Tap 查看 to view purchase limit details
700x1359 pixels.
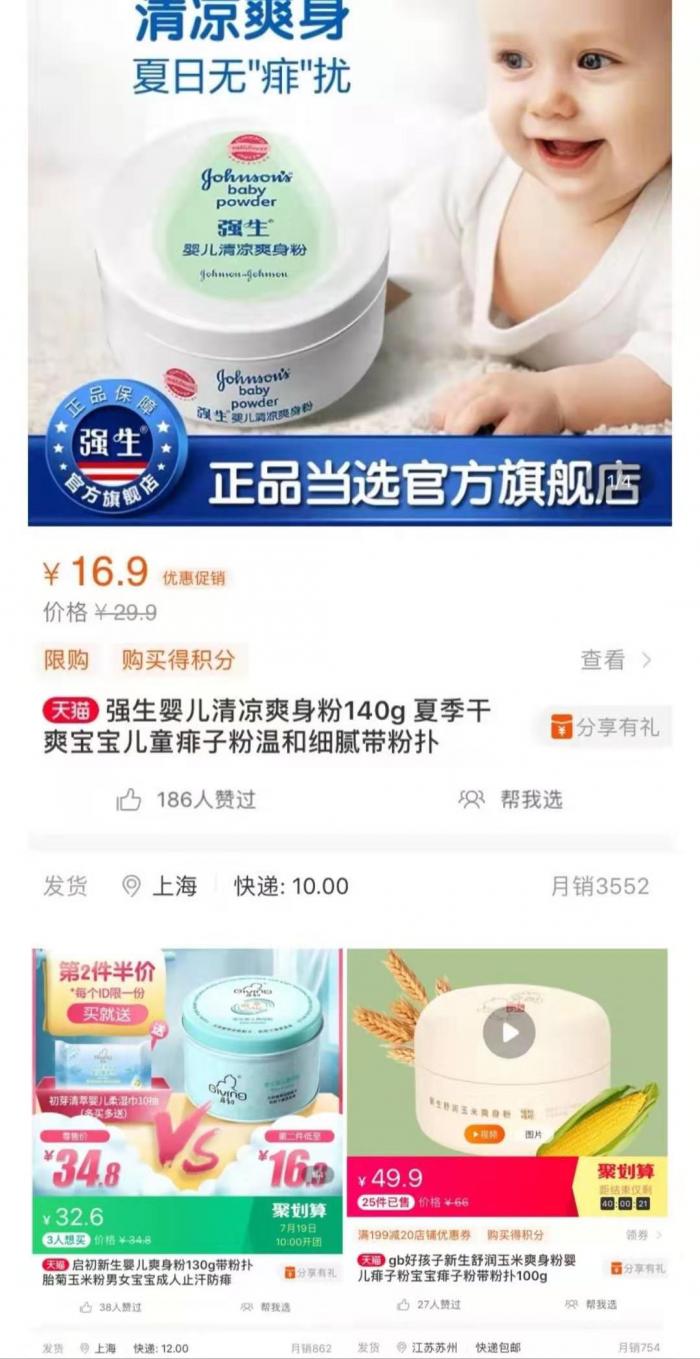coord(616,660)
